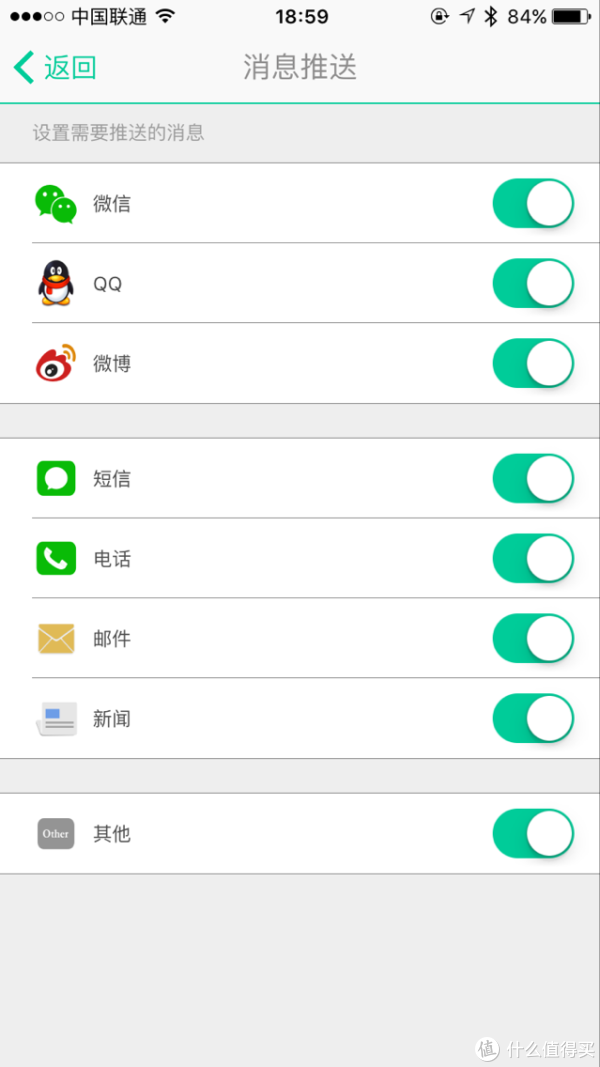600x1067 pixels.
Task: Toggle the 其他 push switch
Action: point(533,834)
